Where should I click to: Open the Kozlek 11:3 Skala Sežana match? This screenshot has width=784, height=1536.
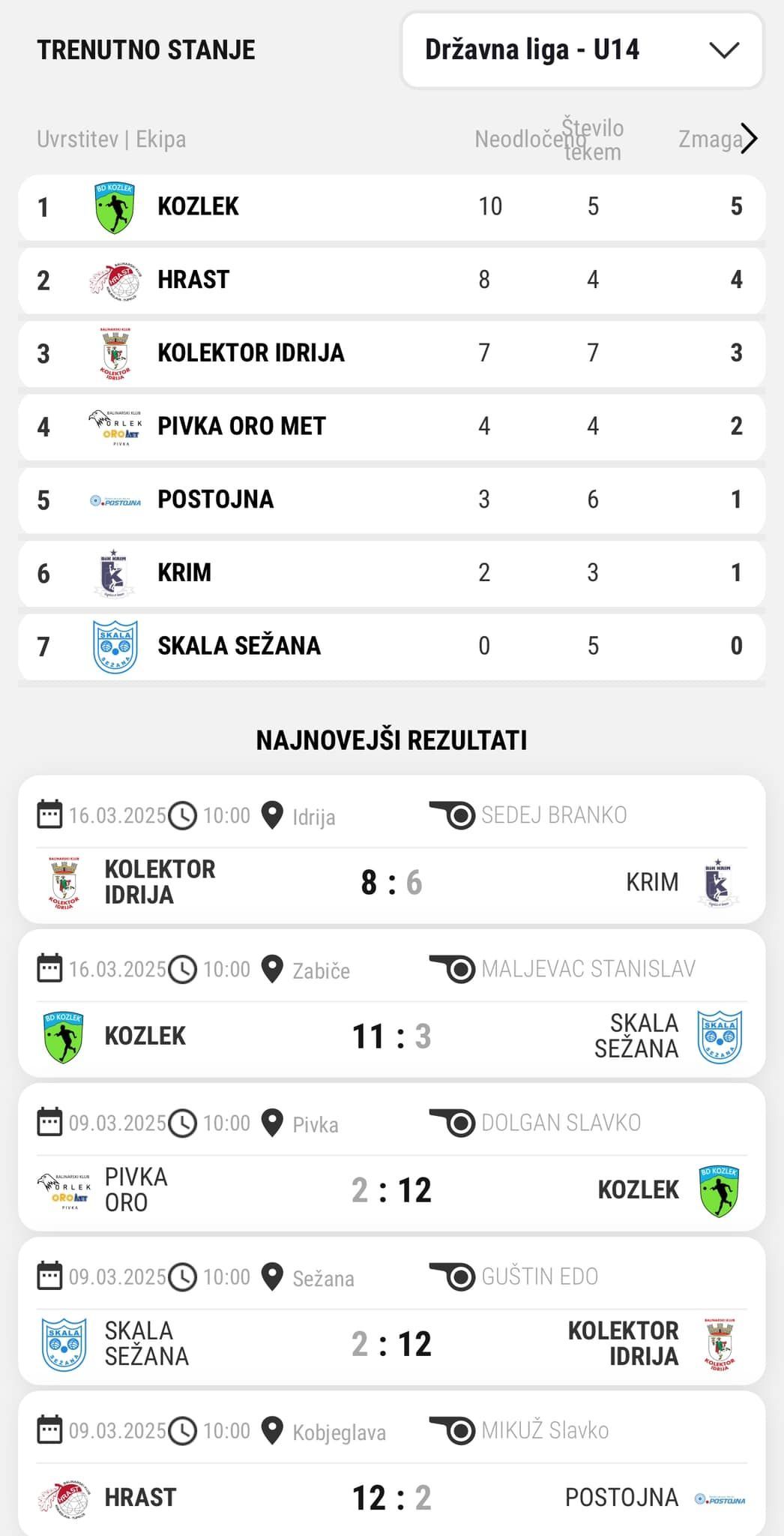[x=392, y=1003]
